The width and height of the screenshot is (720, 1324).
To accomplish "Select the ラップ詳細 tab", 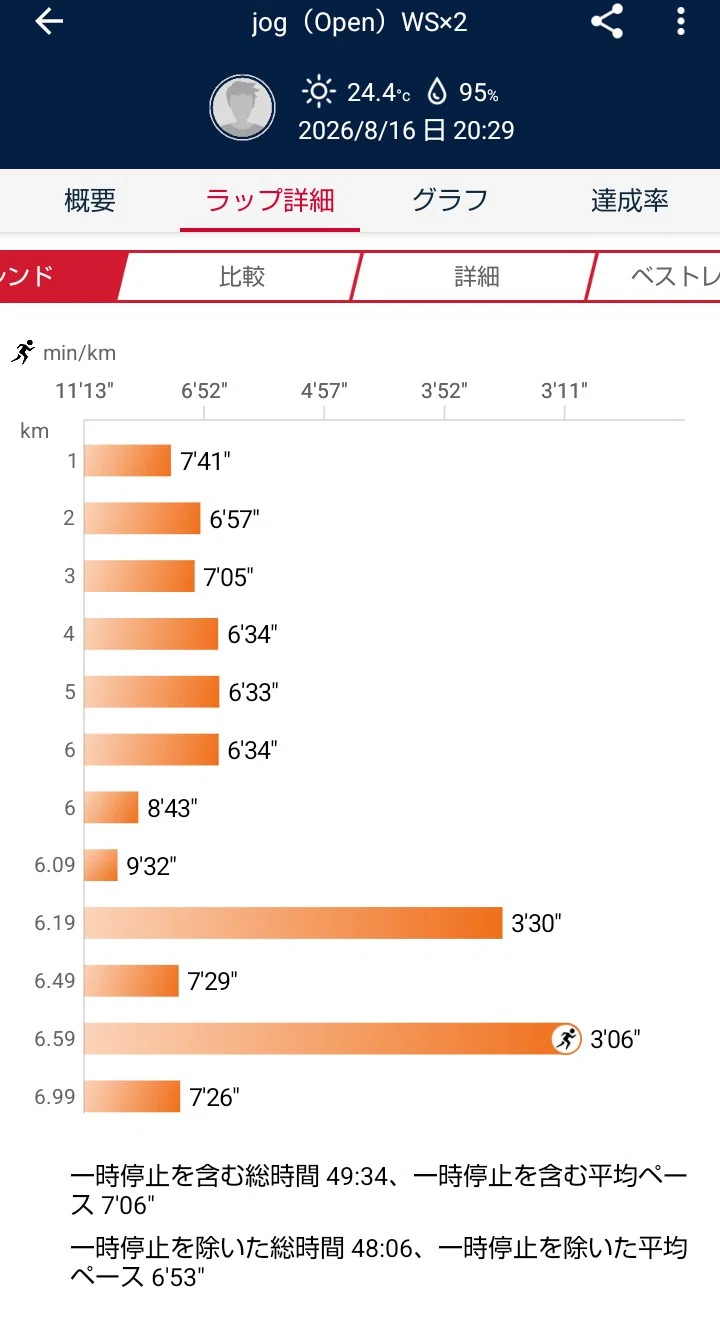I will 270,201.
